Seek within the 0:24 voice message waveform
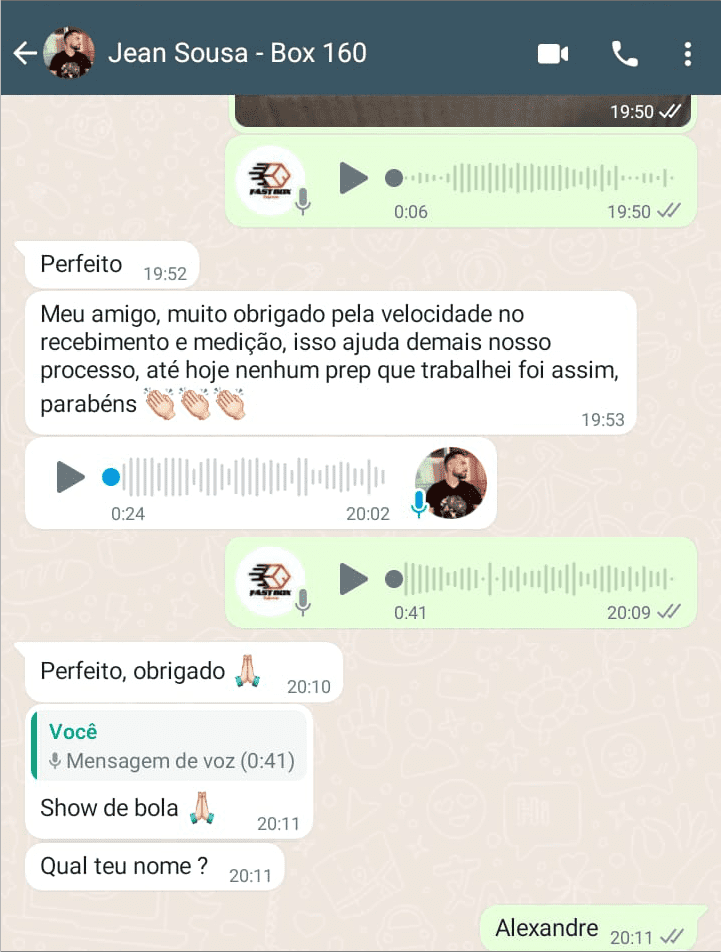Screen dimensions: 721x952 (250, 477)
